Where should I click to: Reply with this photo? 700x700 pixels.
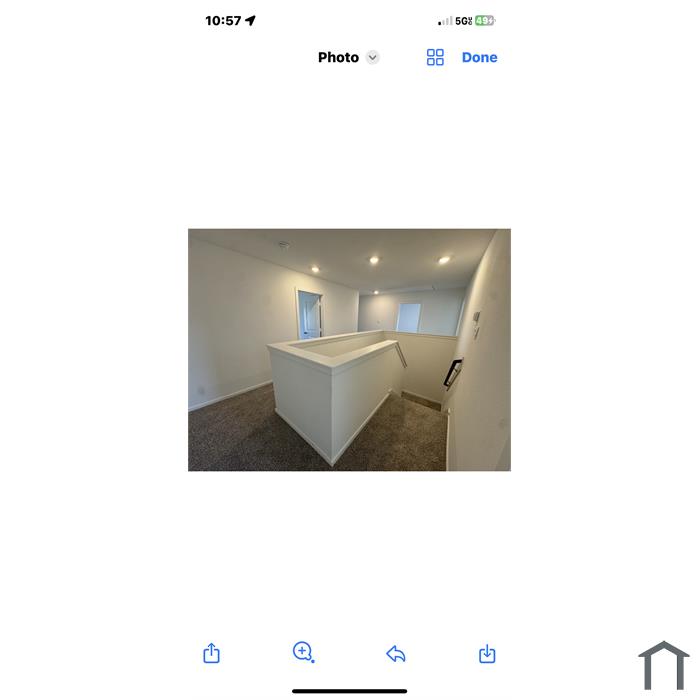pos(395,654)
